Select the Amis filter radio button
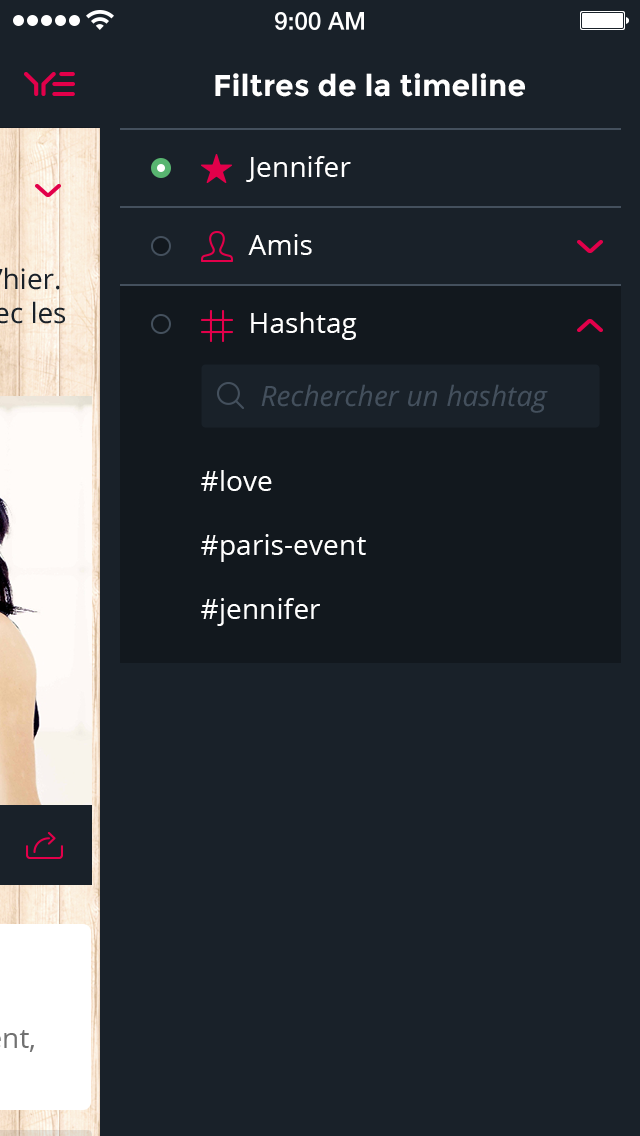Image resolution: width=640 pixels, height=1136 pixels. click(161, 246)
